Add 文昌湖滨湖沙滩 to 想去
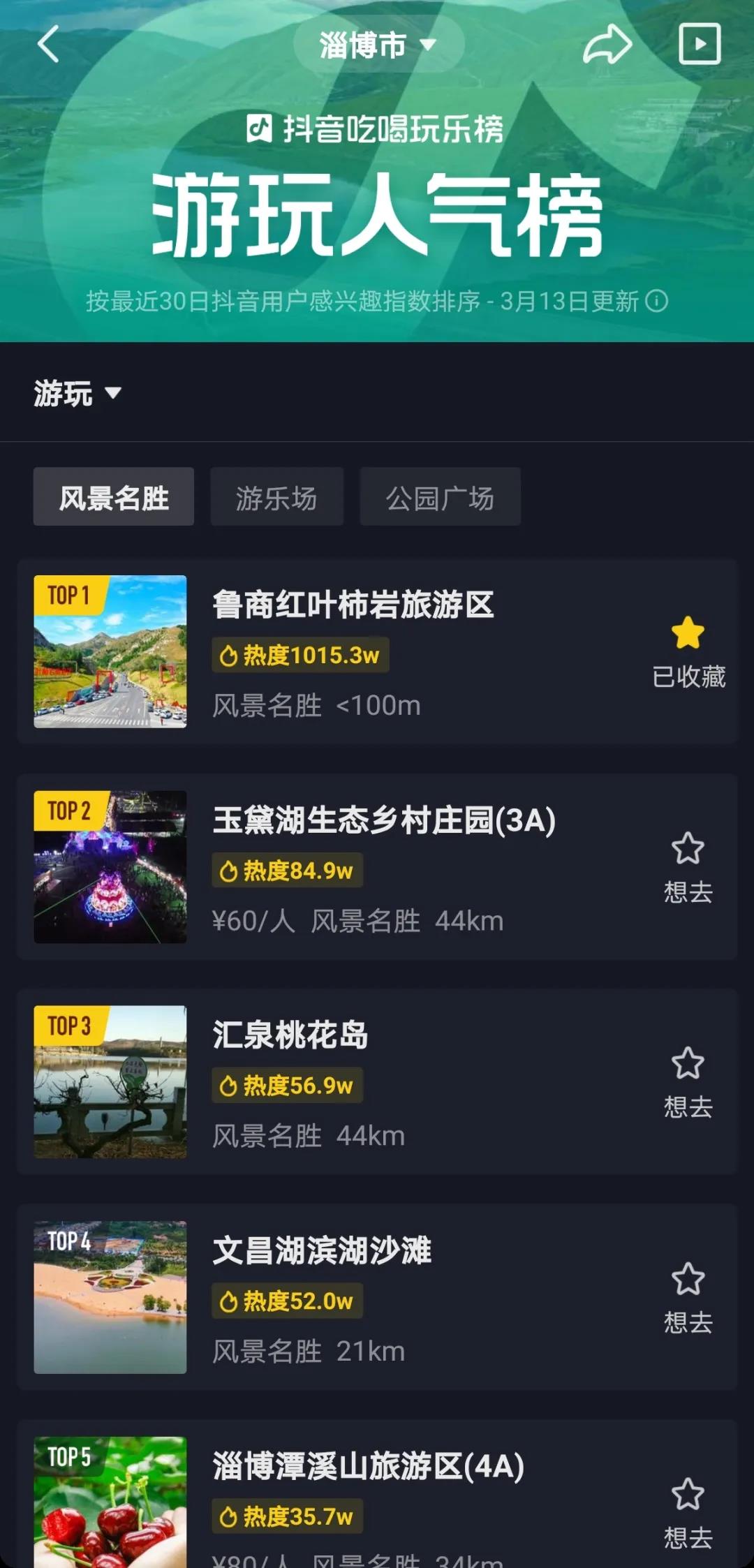The width and height of the screenshot is (754, 1568). 688,1298
